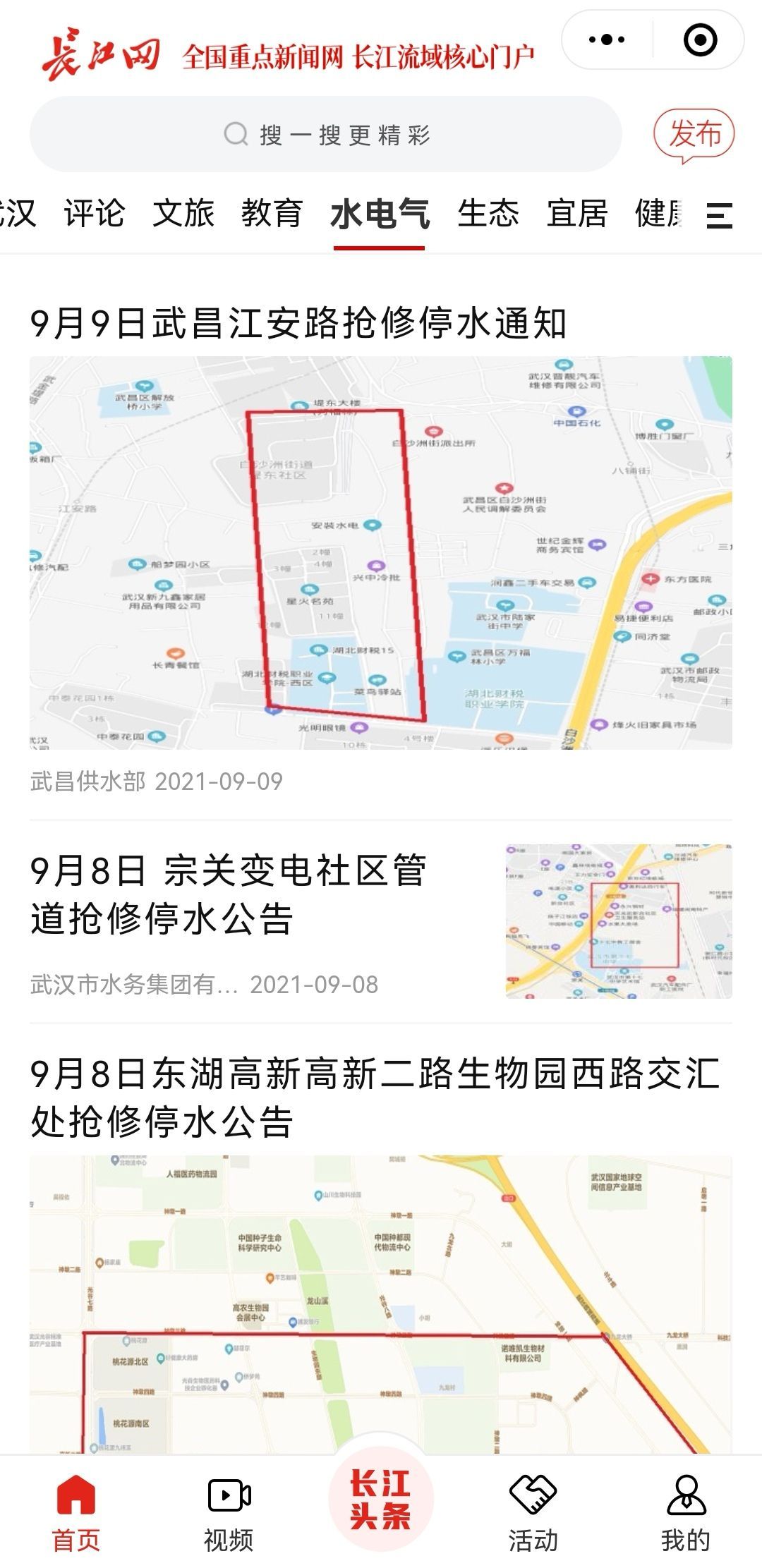Open the mini program more options menu
This screenshot has width=762, height=1568.
606,39
